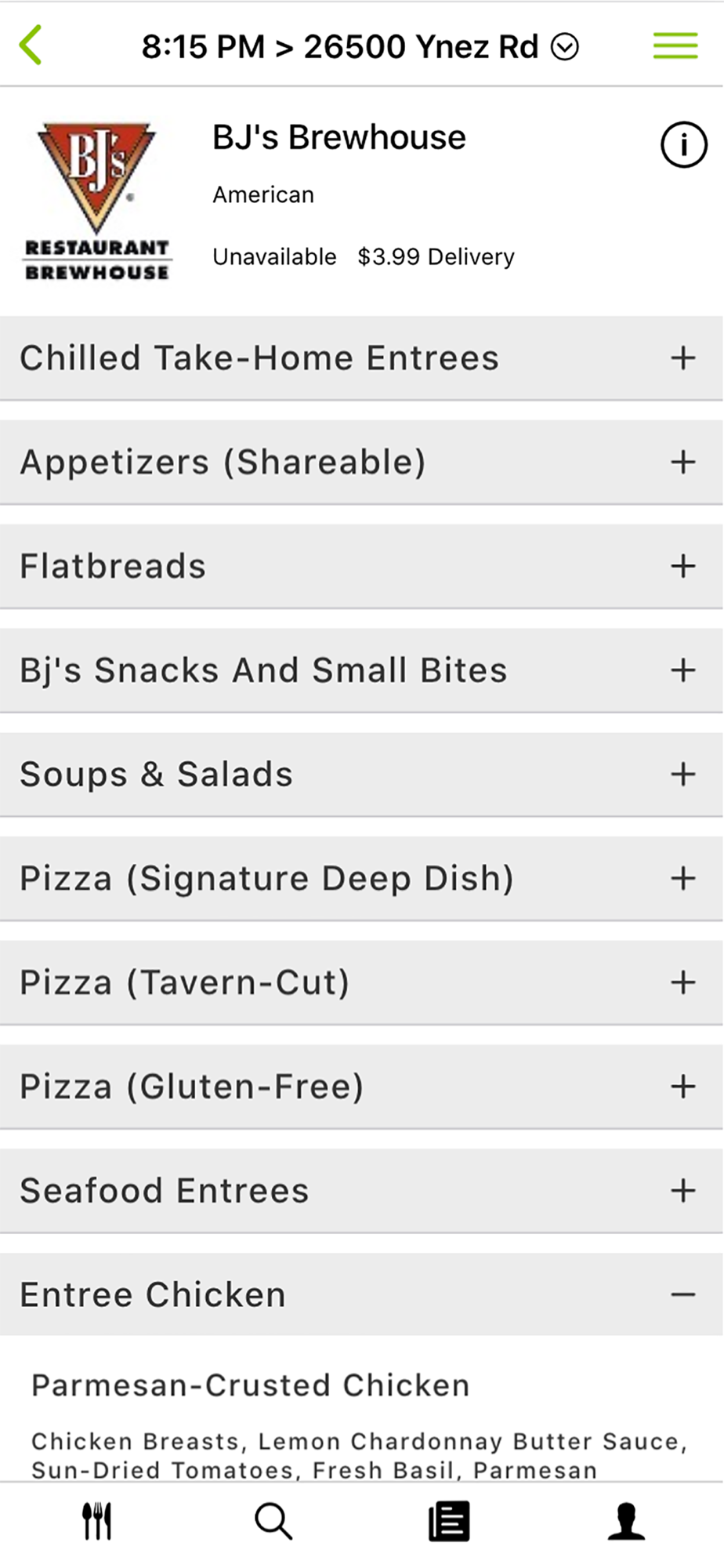Expand Appetizers (Shareable) section
Image resolution: width=724 pixels, height=1568 pixels.
click(362, 463)
